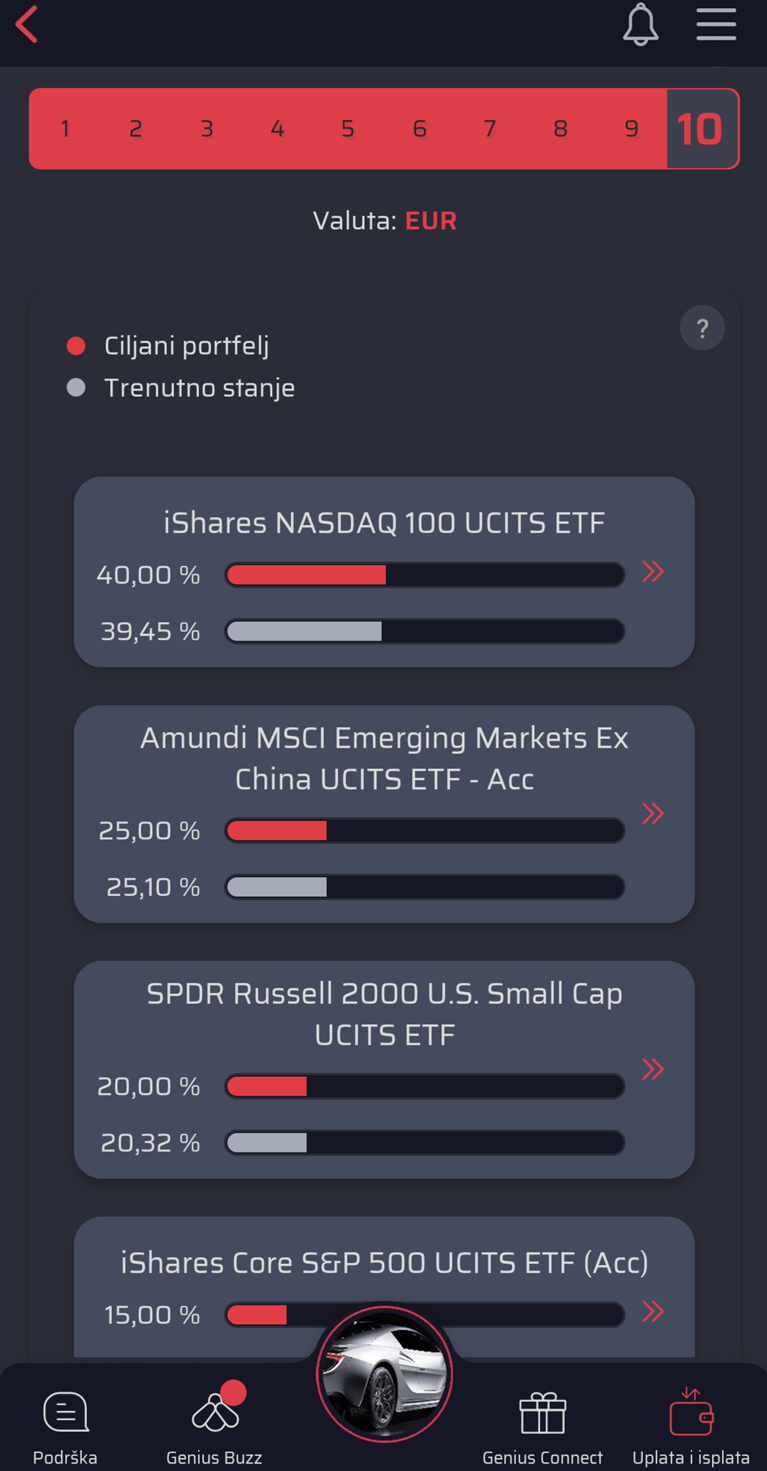Open the question mark help

point(702,328)
